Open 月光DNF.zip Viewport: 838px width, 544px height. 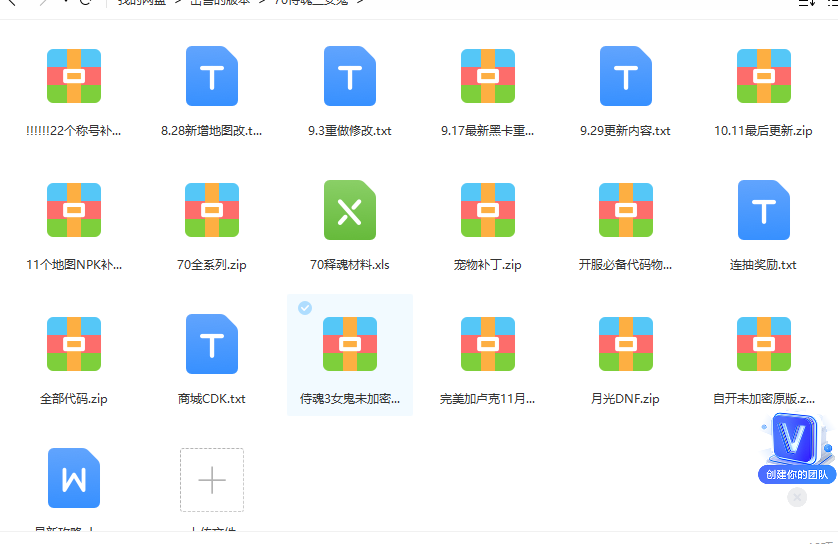(x=626, y=344)
